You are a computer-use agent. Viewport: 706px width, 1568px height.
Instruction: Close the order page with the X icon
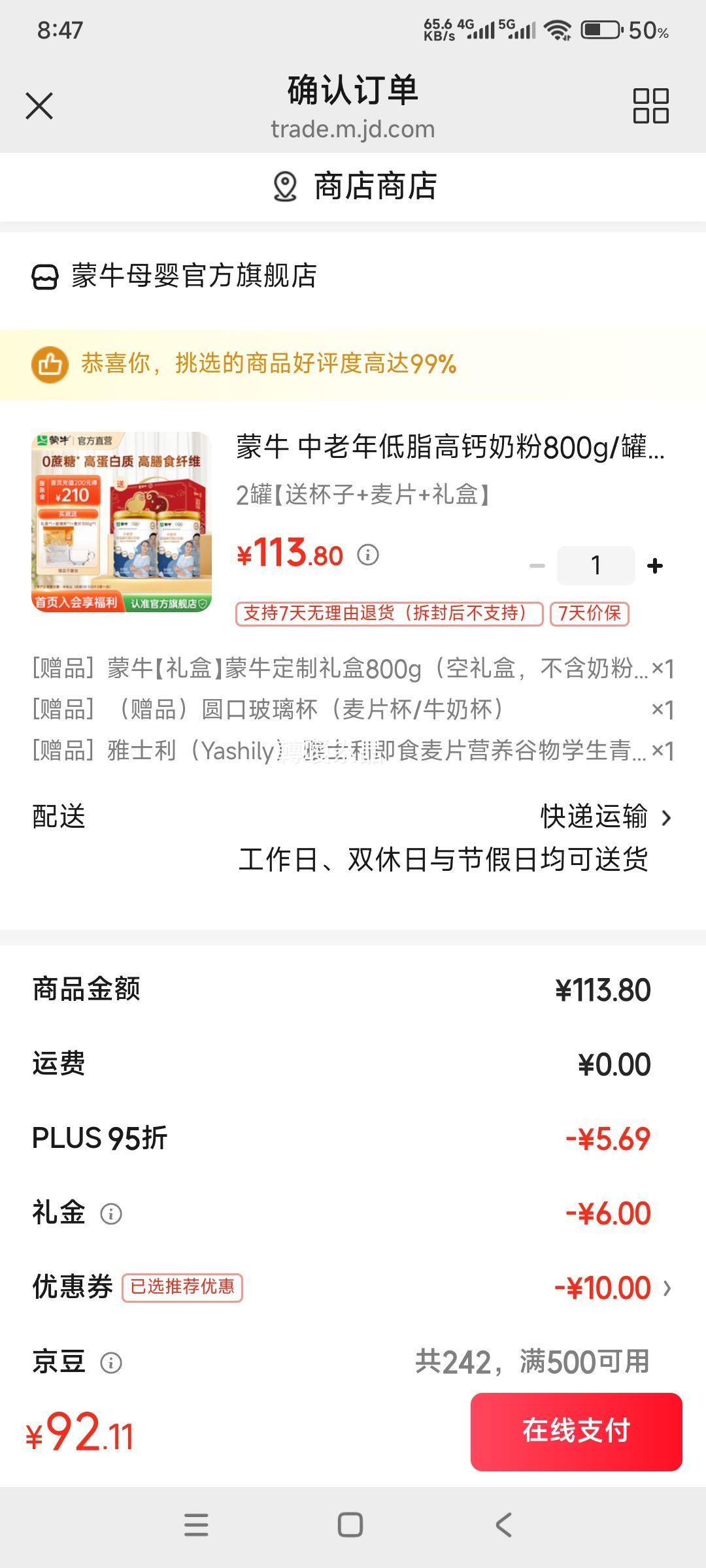(x=39, y=105)
